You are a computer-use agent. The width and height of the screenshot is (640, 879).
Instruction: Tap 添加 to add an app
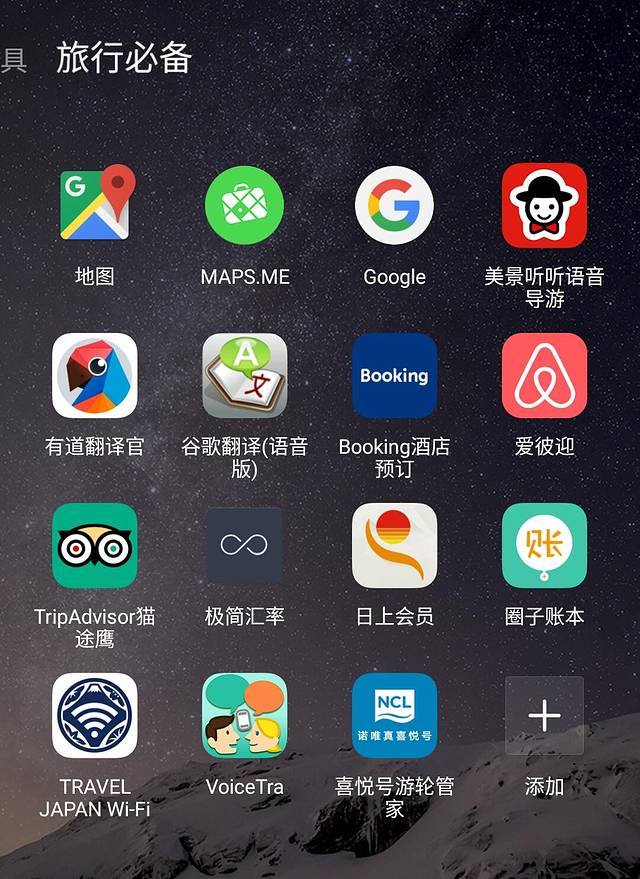coord(544,715)
